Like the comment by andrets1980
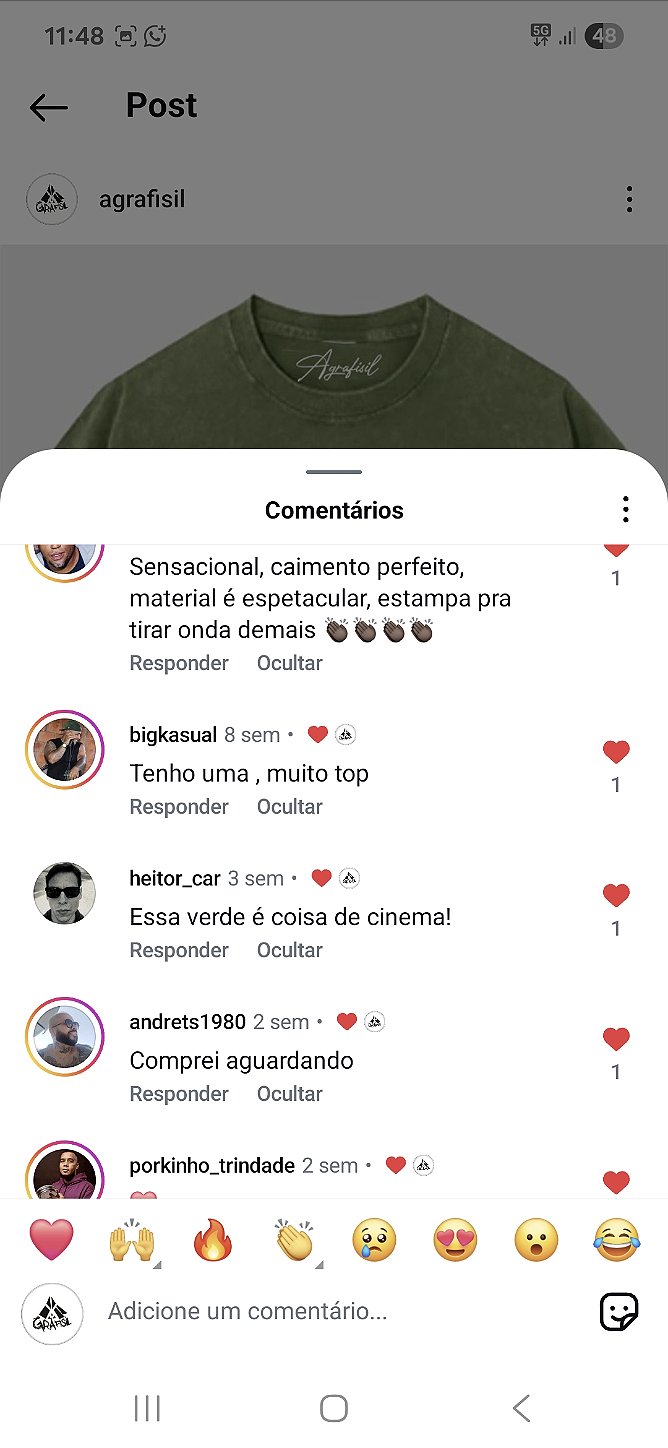The width and height of the screenshot is (668, 1448). pyautogui.click(x=616, y=1040)
